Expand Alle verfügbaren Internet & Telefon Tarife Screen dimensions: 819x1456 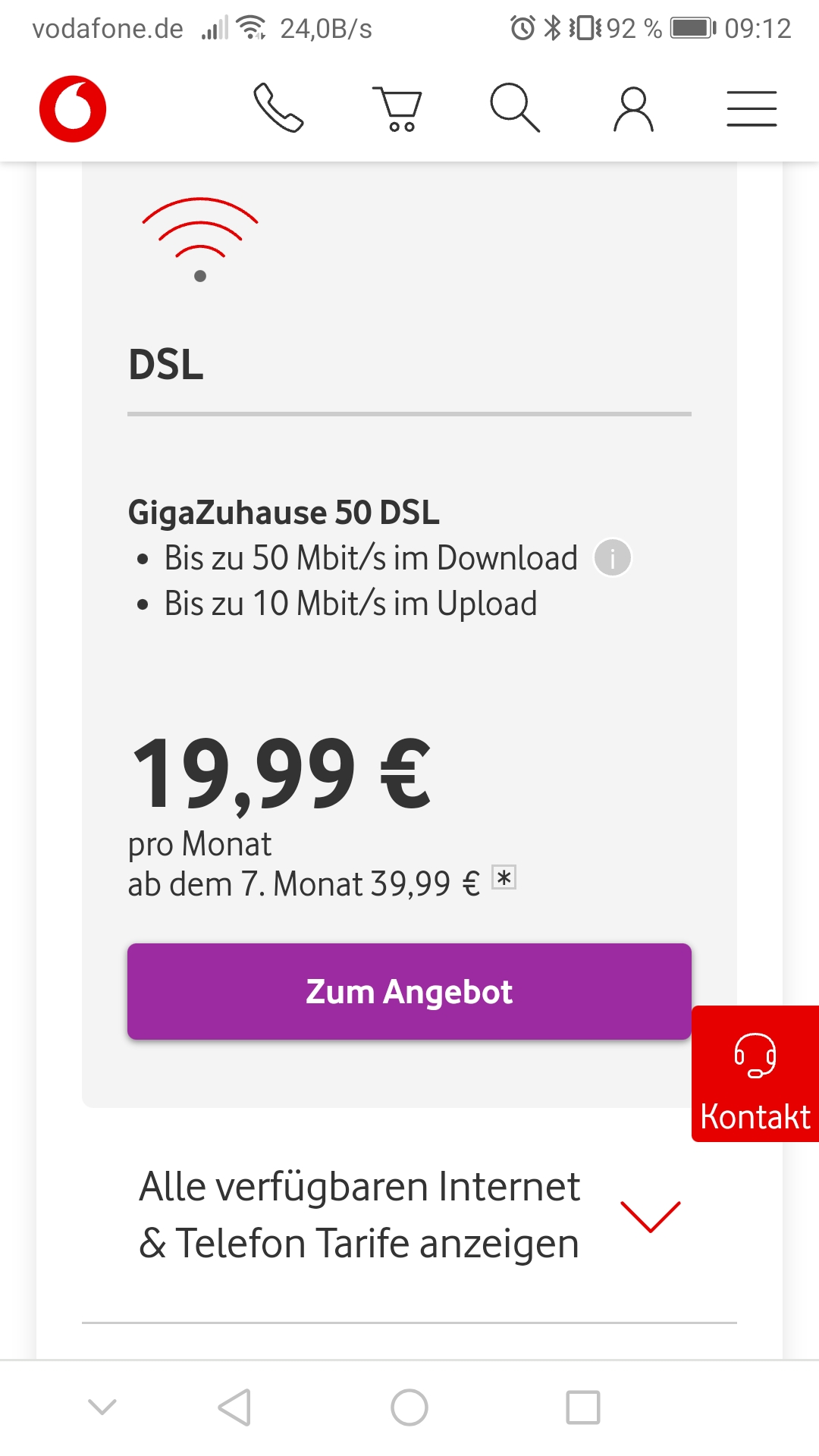tap(409, 1215)
